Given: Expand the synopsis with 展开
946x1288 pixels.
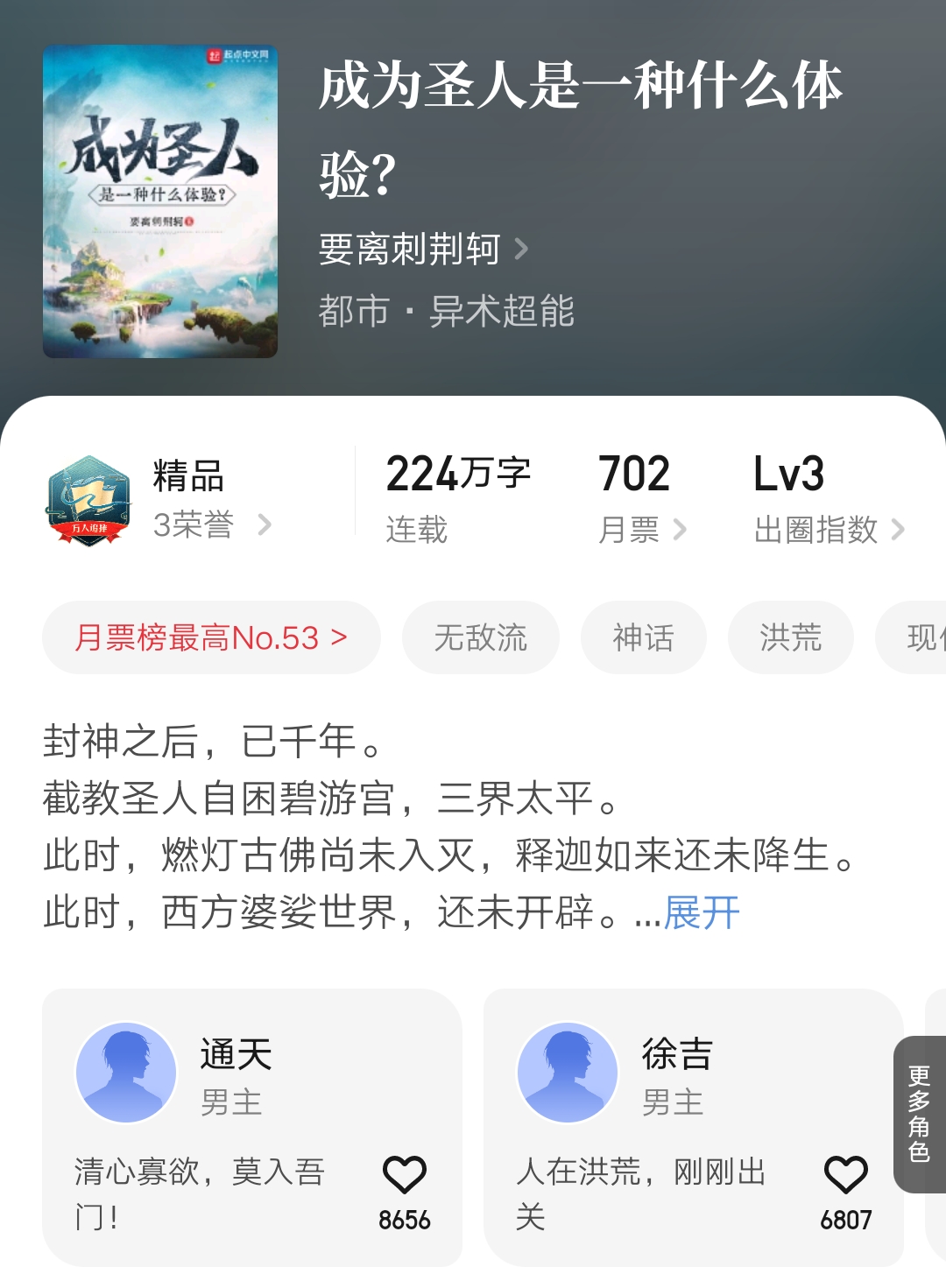Looking at the screenshot, I should pos(700,913).
